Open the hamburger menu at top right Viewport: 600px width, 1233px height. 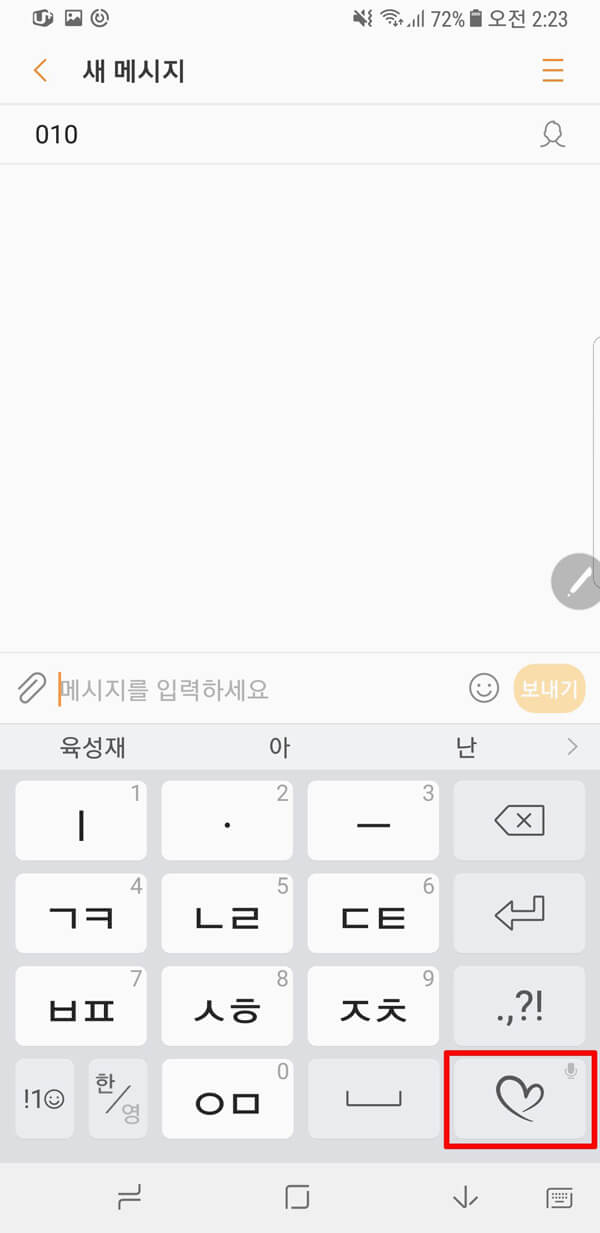pos(552,71)
